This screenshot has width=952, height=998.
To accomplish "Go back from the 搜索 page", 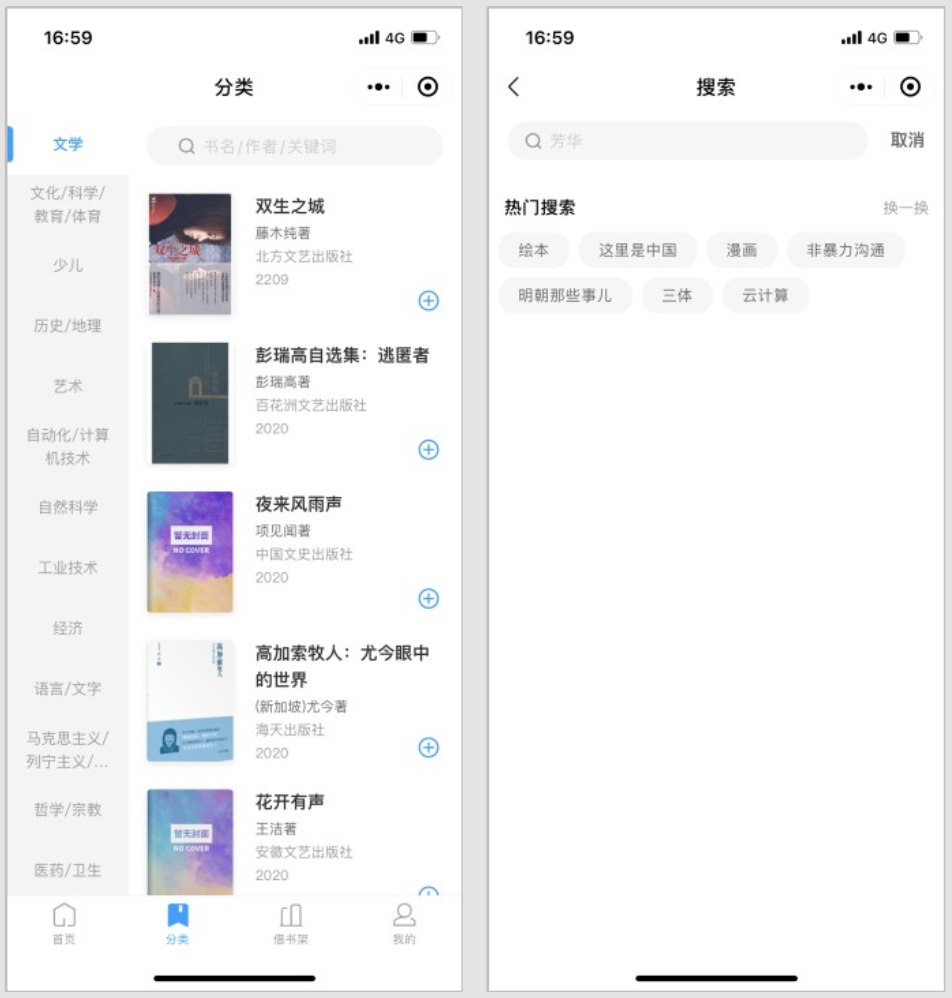I will 514,87.
